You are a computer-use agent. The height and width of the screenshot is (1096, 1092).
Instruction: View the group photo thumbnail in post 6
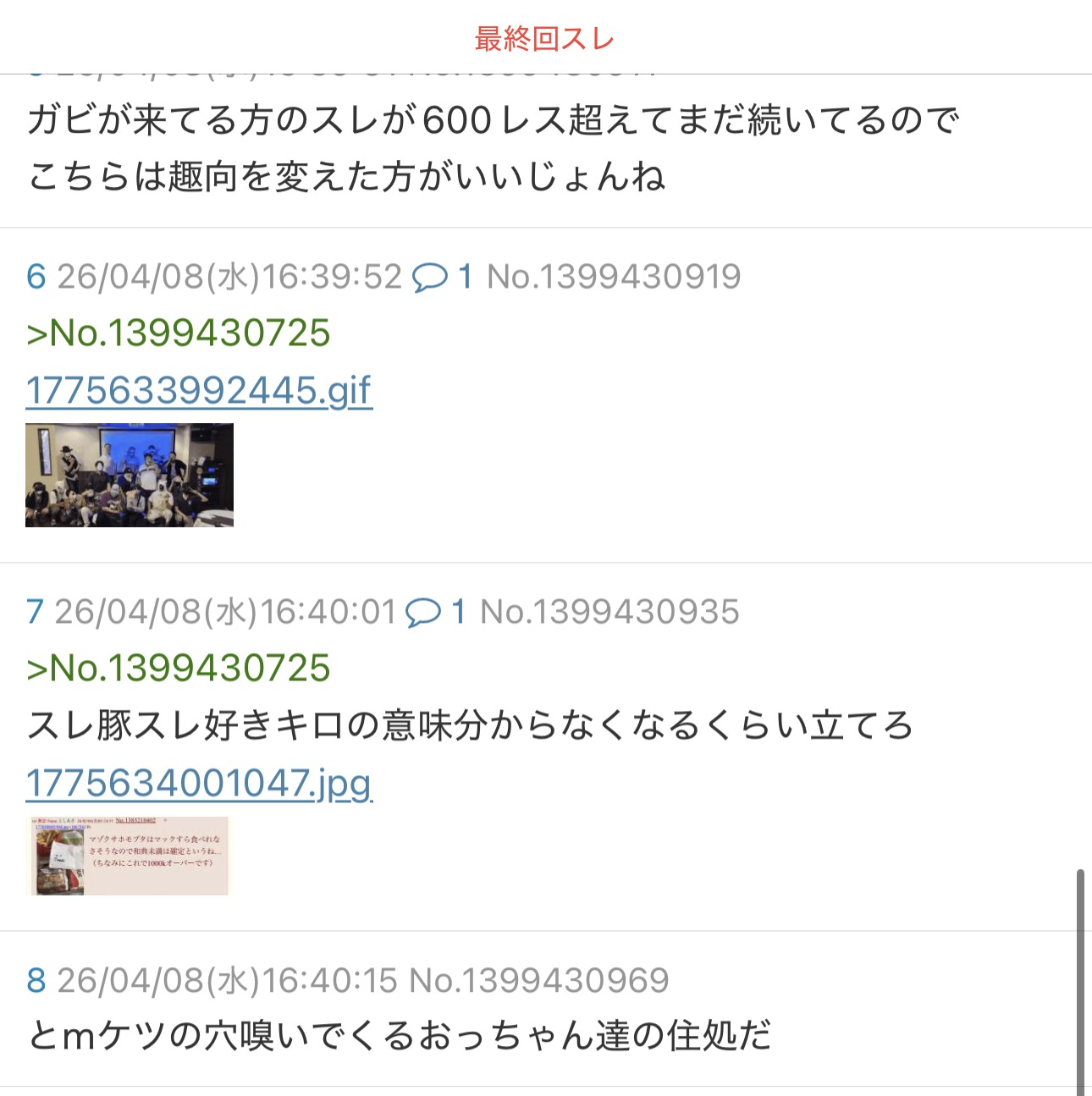pos(130,476)
